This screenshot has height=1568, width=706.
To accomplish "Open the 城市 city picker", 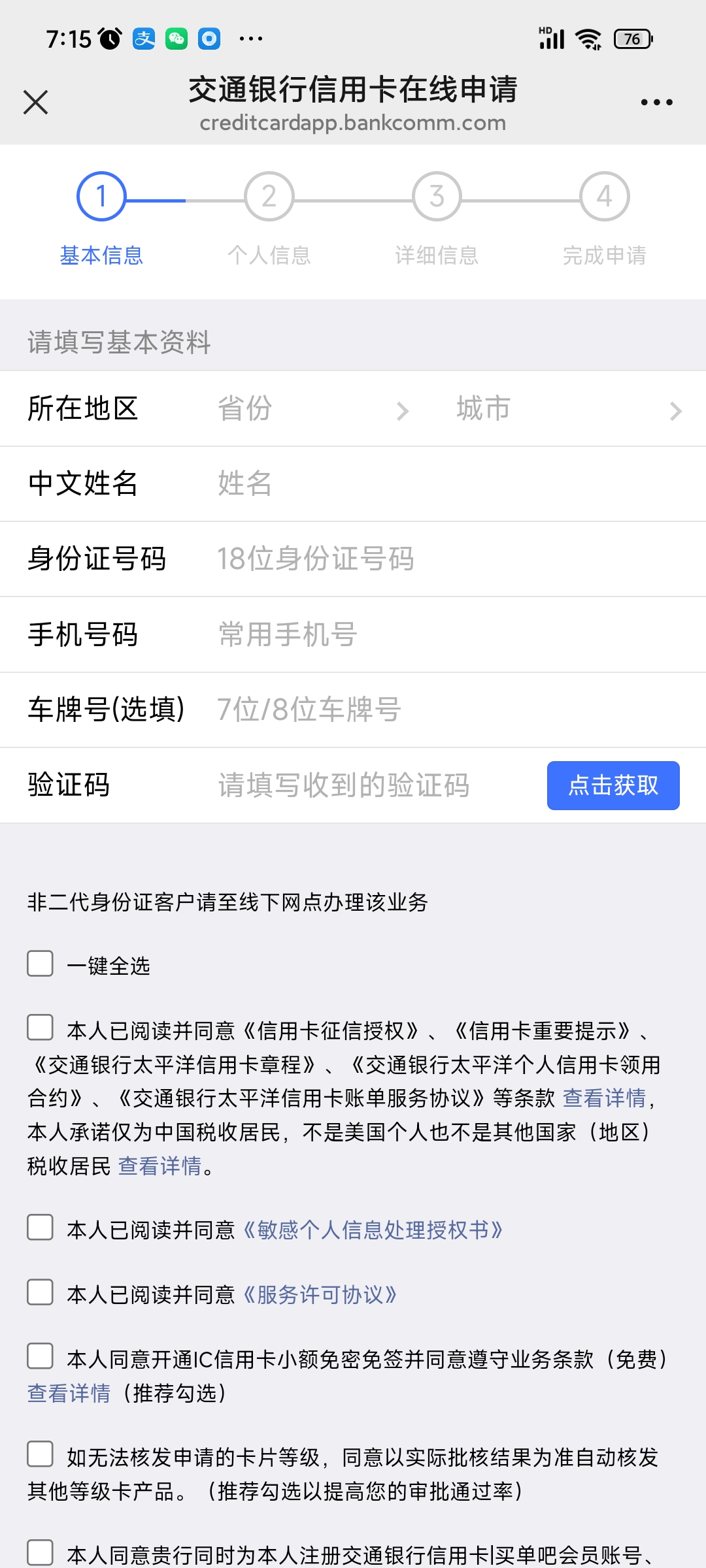I will click(x=567, y=409).
